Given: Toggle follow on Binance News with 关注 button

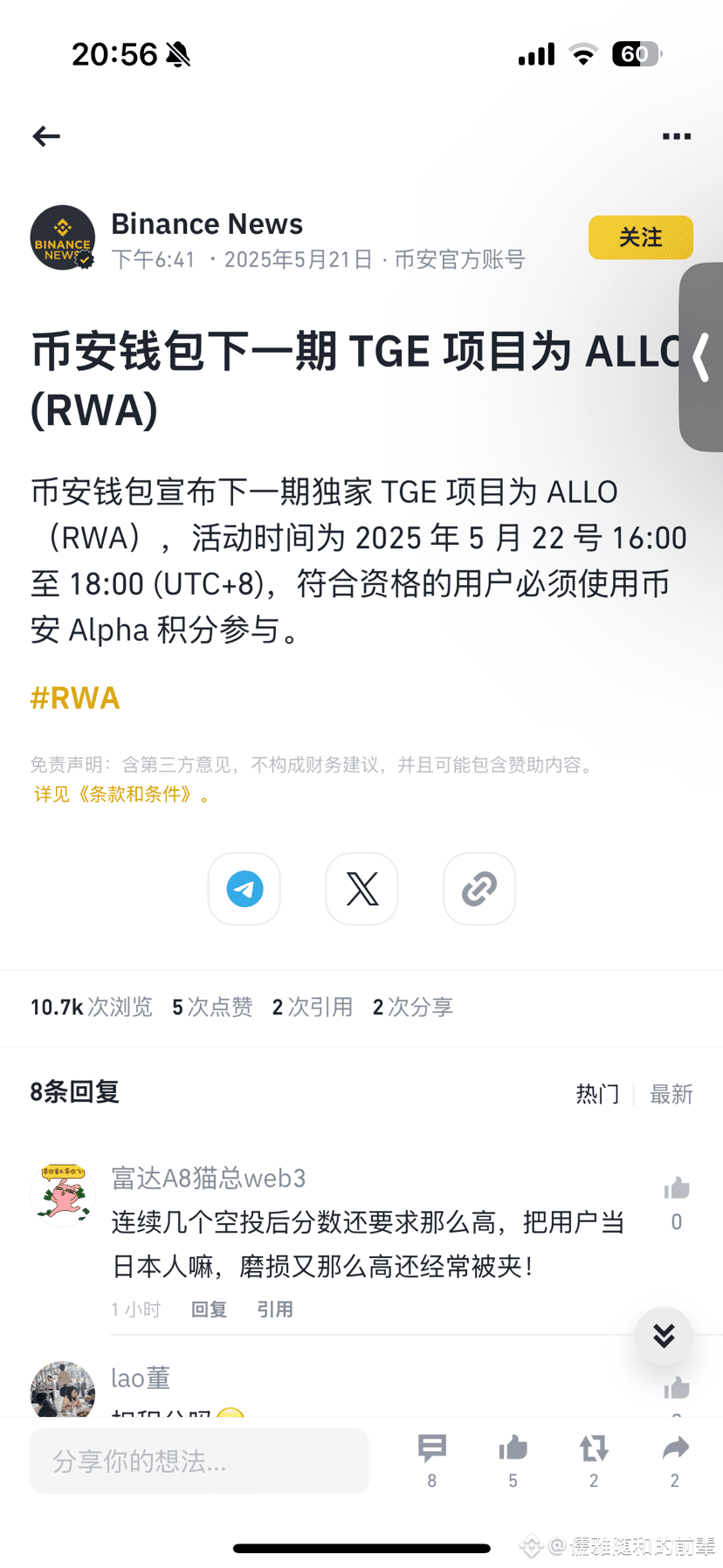Looking at the screenshot, I should [640, 237].
